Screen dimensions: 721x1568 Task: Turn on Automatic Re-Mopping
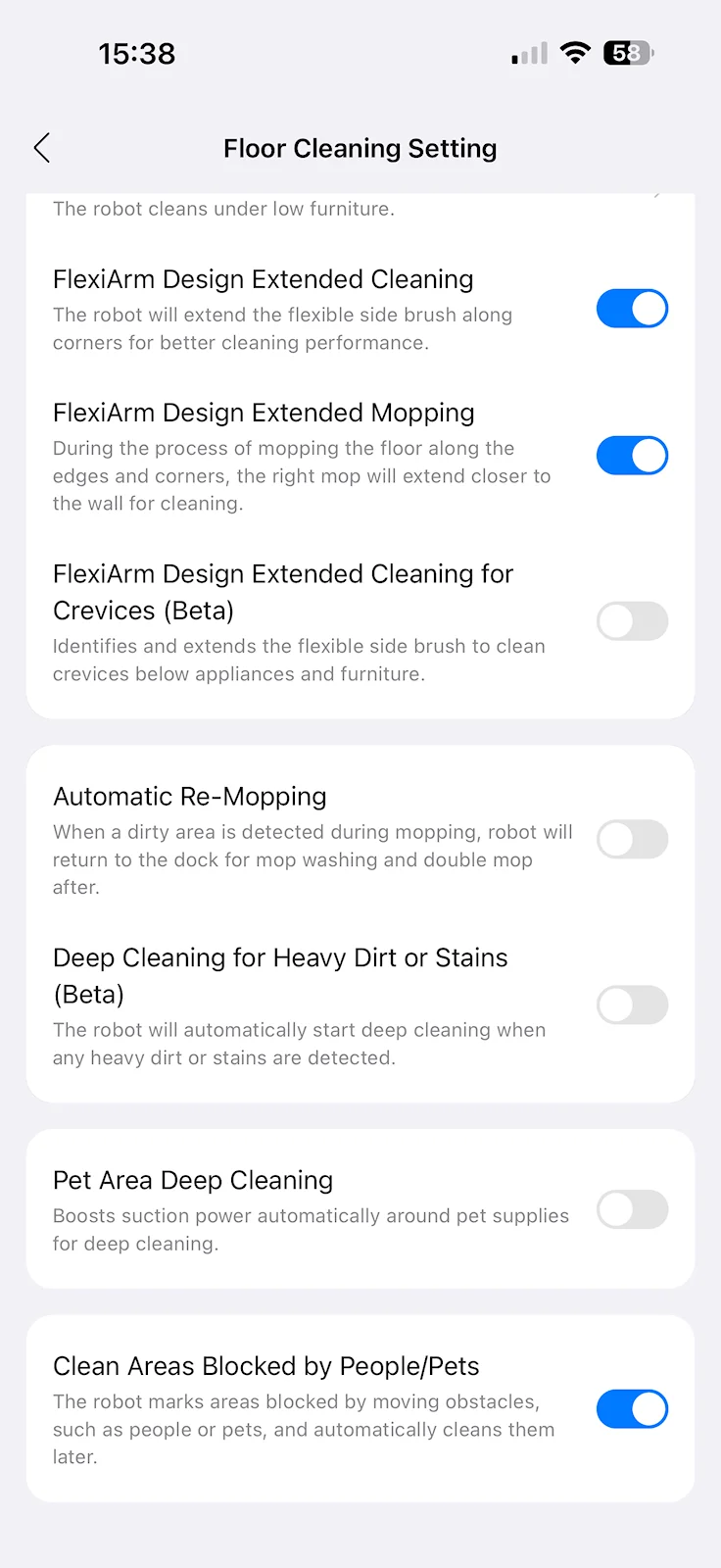pos(632,840)
